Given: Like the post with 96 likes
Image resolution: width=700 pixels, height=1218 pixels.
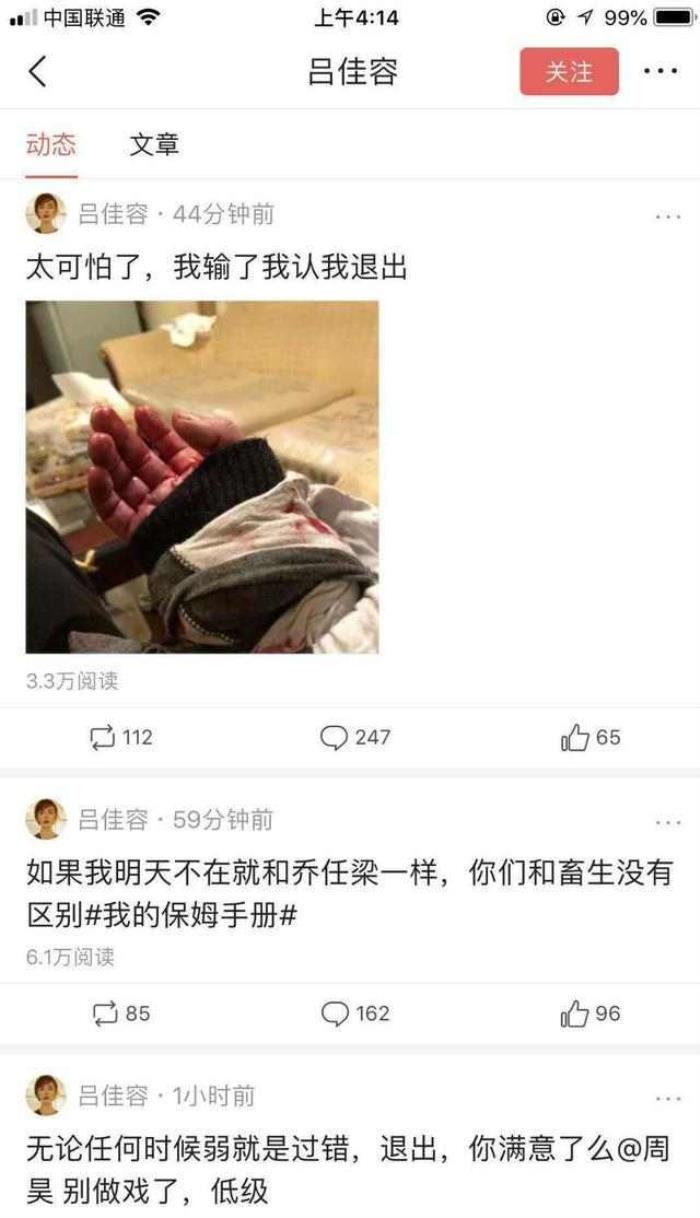Looking at the screenshot, I should [590, 1014].
